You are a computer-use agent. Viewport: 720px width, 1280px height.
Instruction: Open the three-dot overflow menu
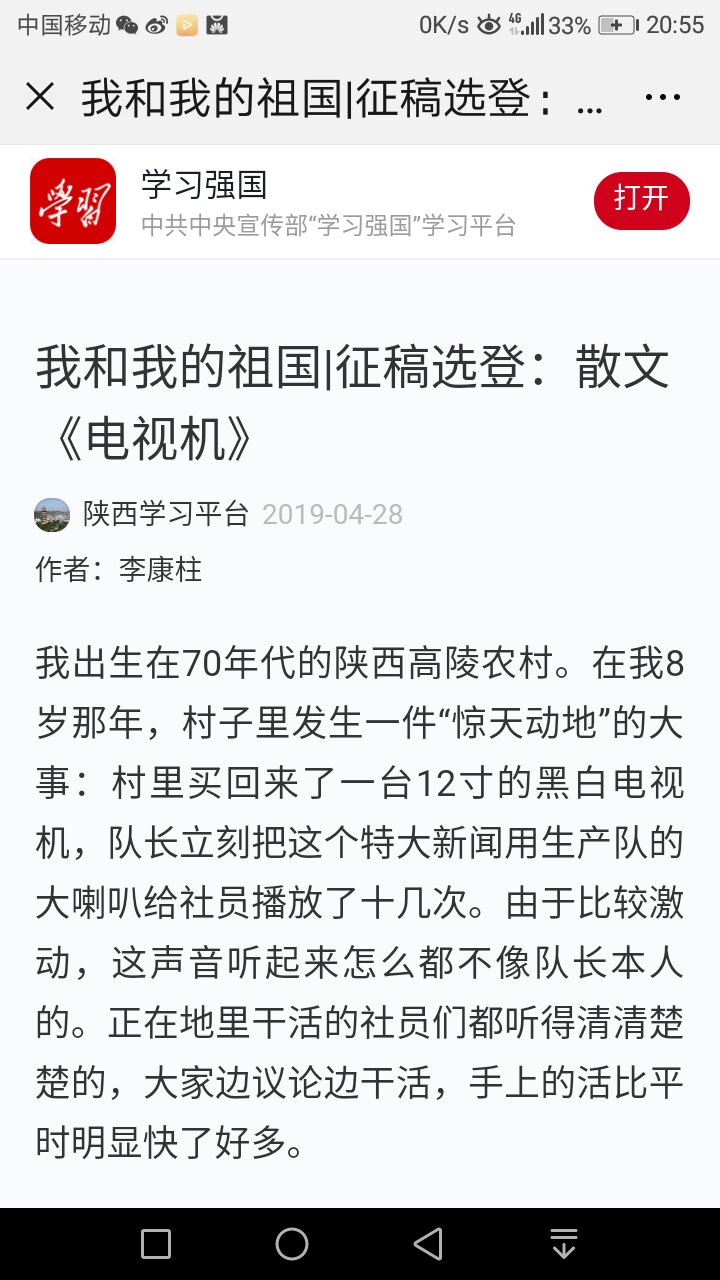[x=662, y=97]
